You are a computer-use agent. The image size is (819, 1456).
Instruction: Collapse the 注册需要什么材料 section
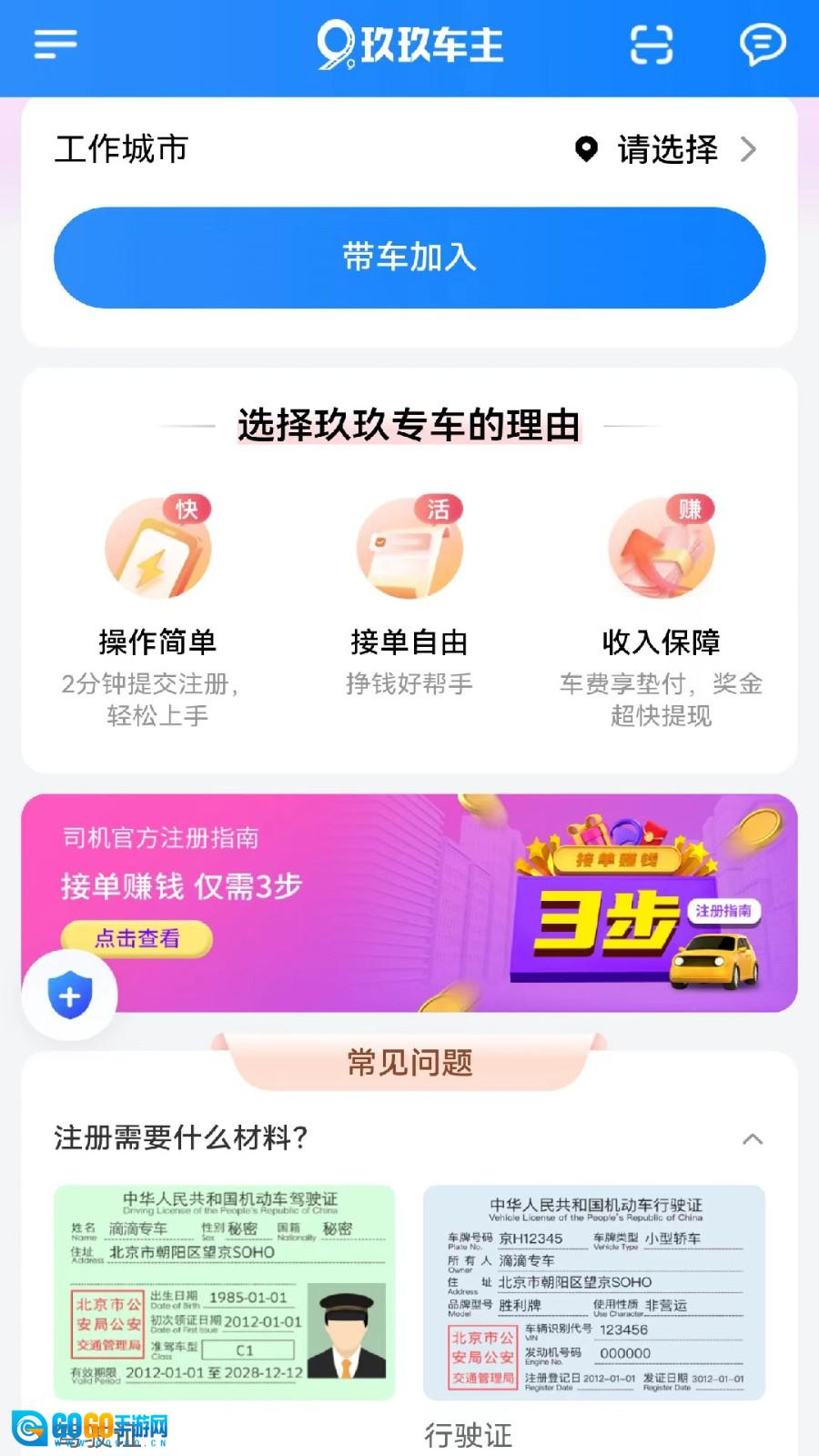pos(752,1137)
